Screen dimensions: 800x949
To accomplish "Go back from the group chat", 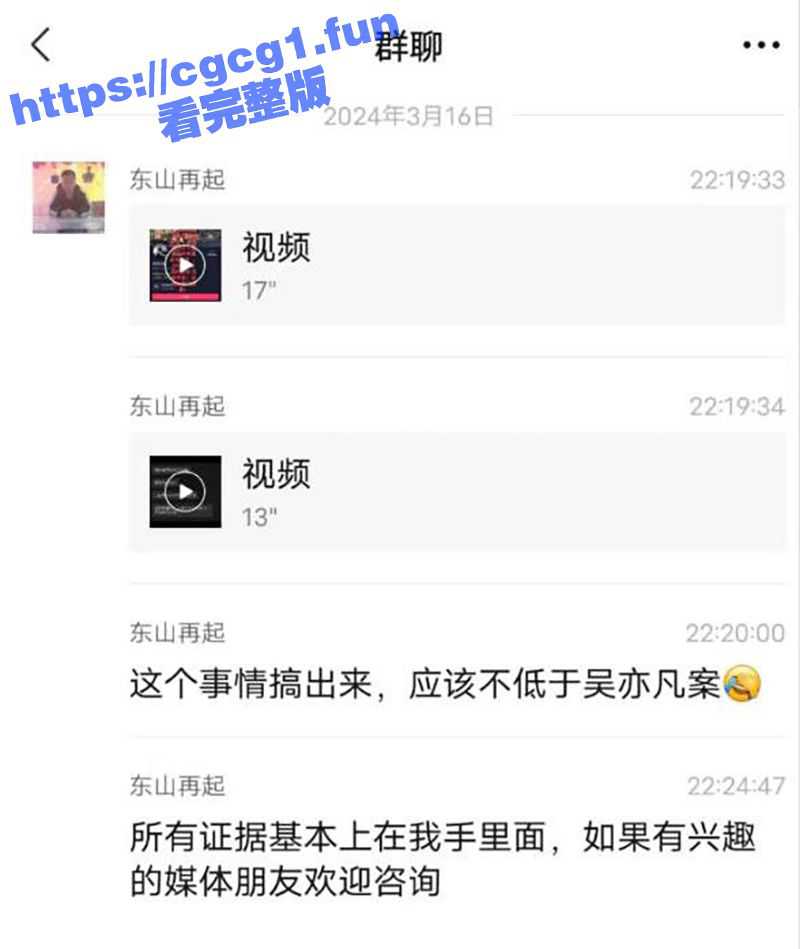I will point(40,45).
